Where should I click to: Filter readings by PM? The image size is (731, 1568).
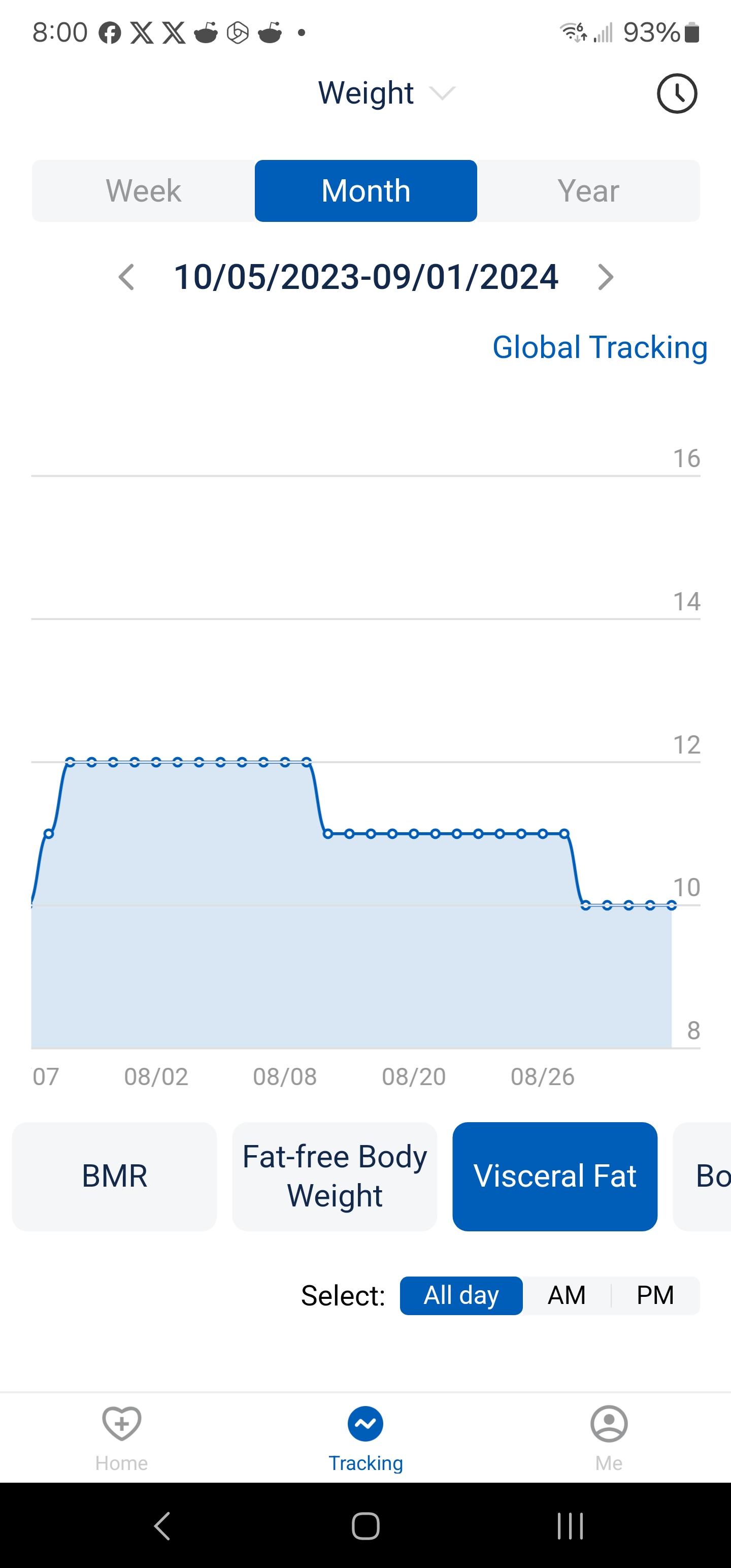(x=655, y=1295)
